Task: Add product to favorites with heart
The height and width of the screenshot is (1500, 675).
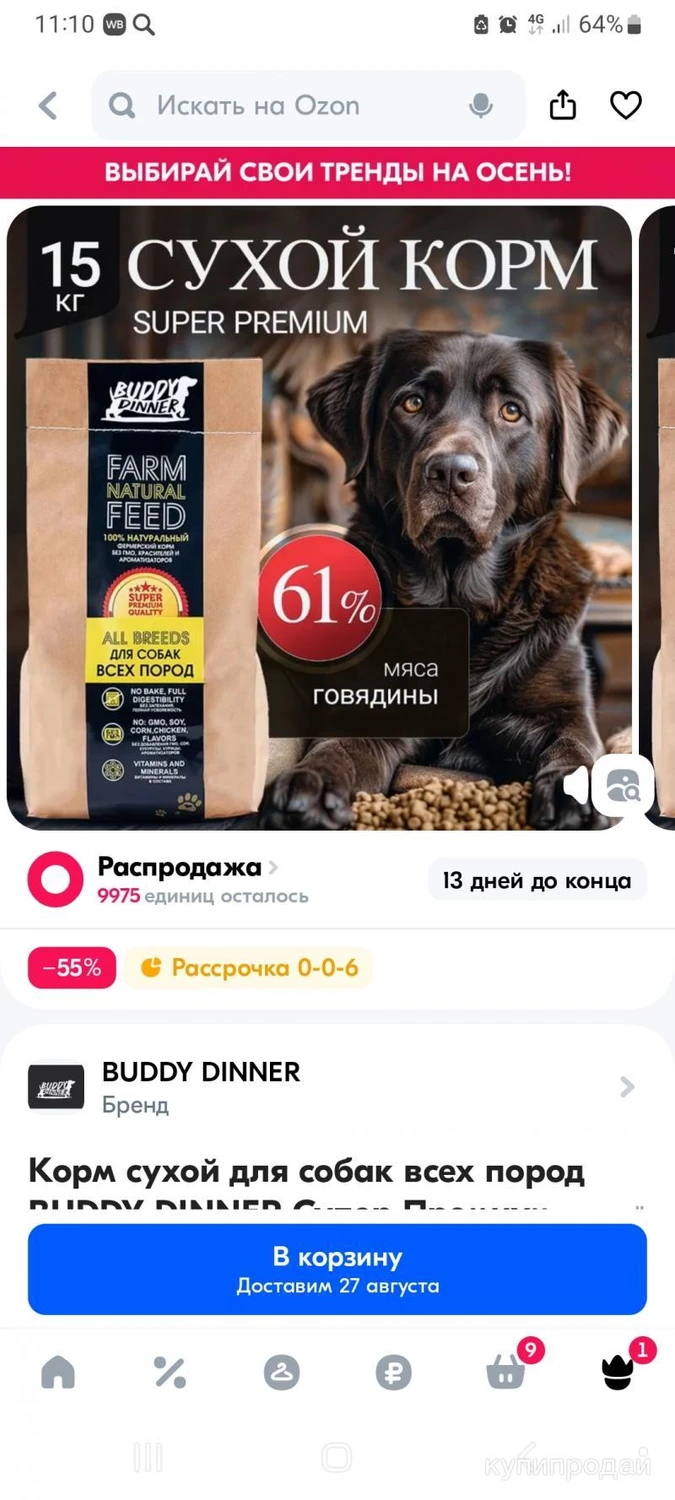Action: [626, 105]
